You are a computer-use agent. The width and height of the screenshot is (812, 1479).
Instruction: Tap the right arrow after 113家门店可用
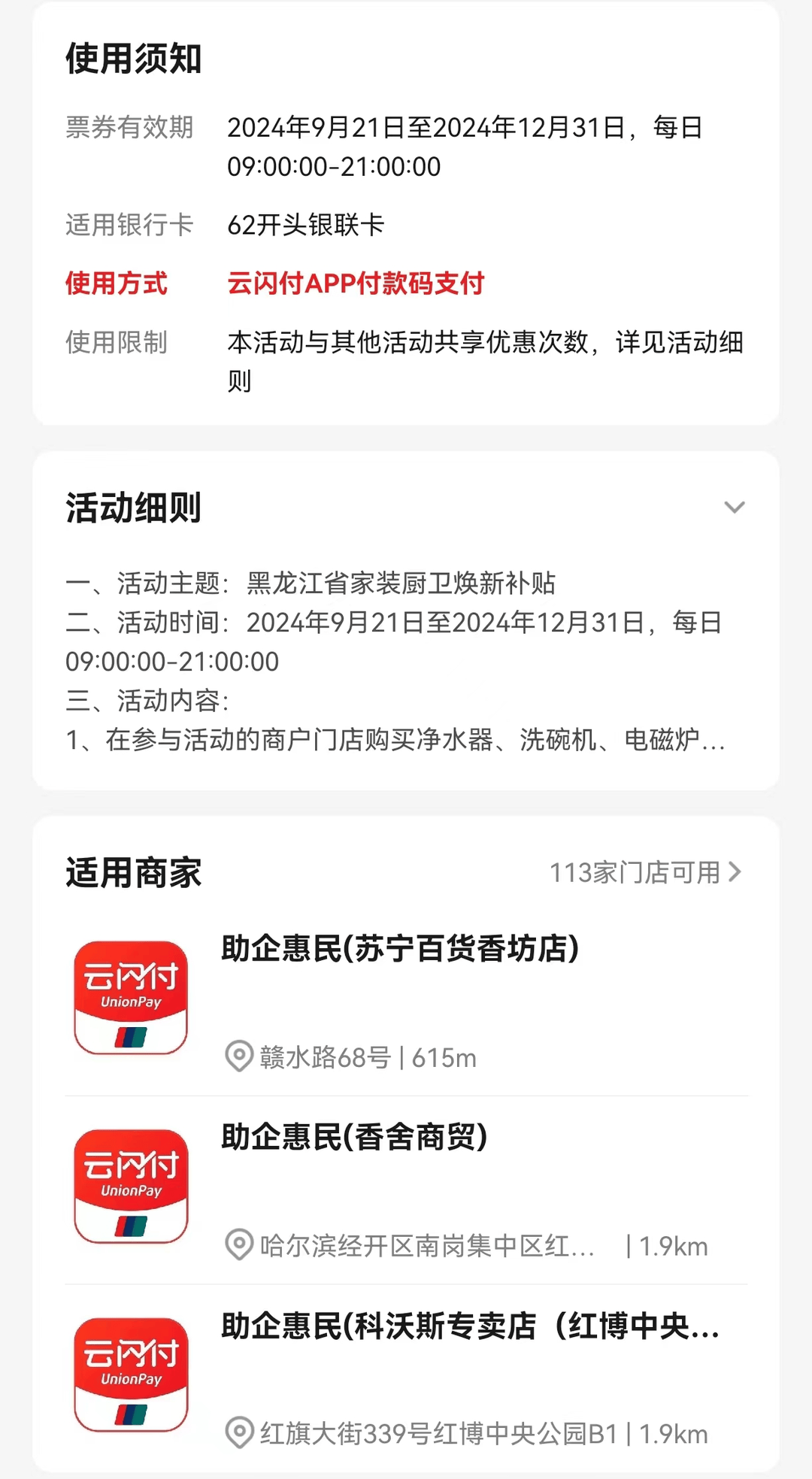pyautogui.click(x=735, y=872)
